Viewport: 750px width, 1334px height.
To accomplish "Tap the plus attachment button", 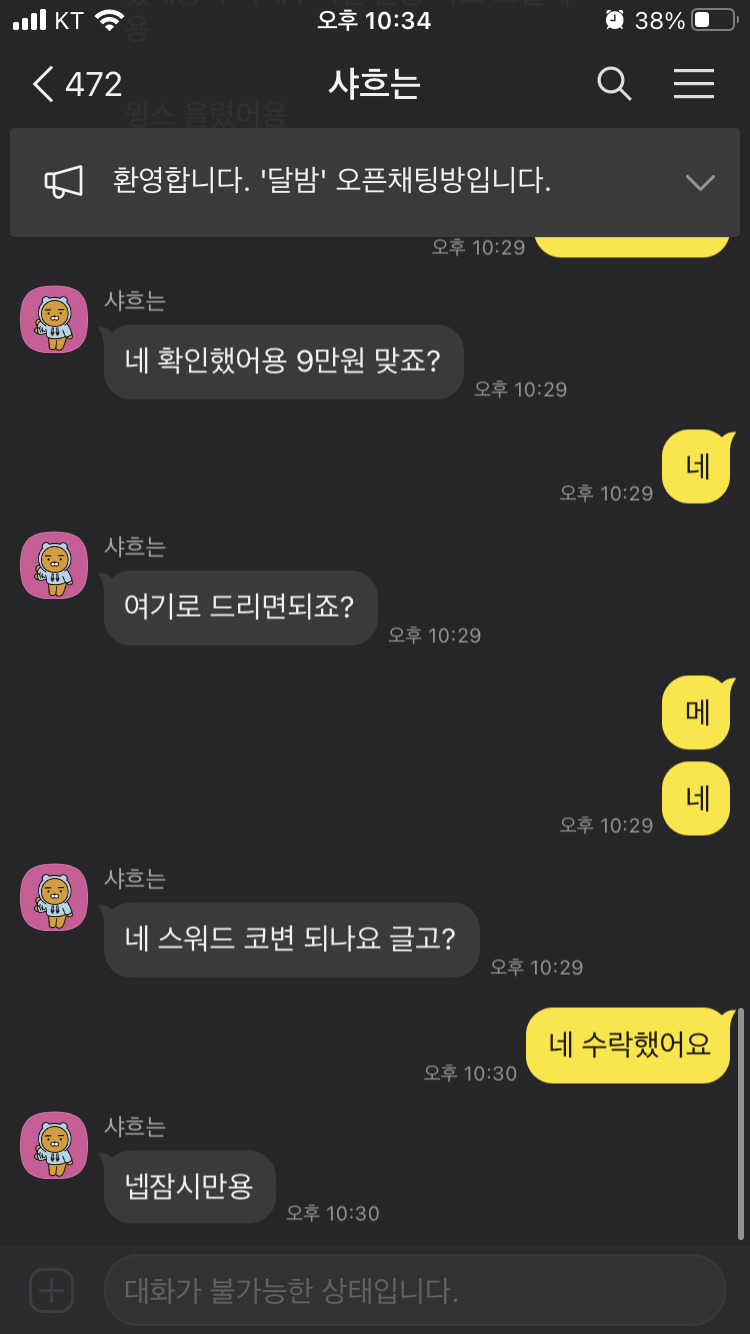I will point(51,1290).
